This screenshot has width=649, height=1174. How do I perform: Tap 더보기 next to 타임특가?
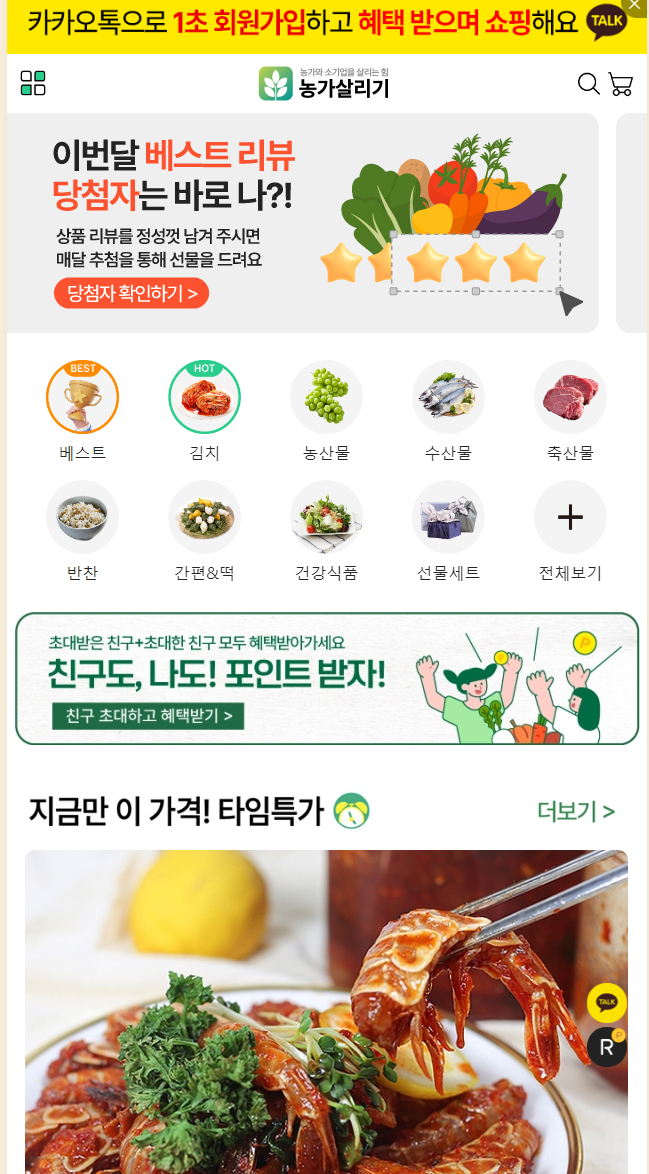point(575,811)
